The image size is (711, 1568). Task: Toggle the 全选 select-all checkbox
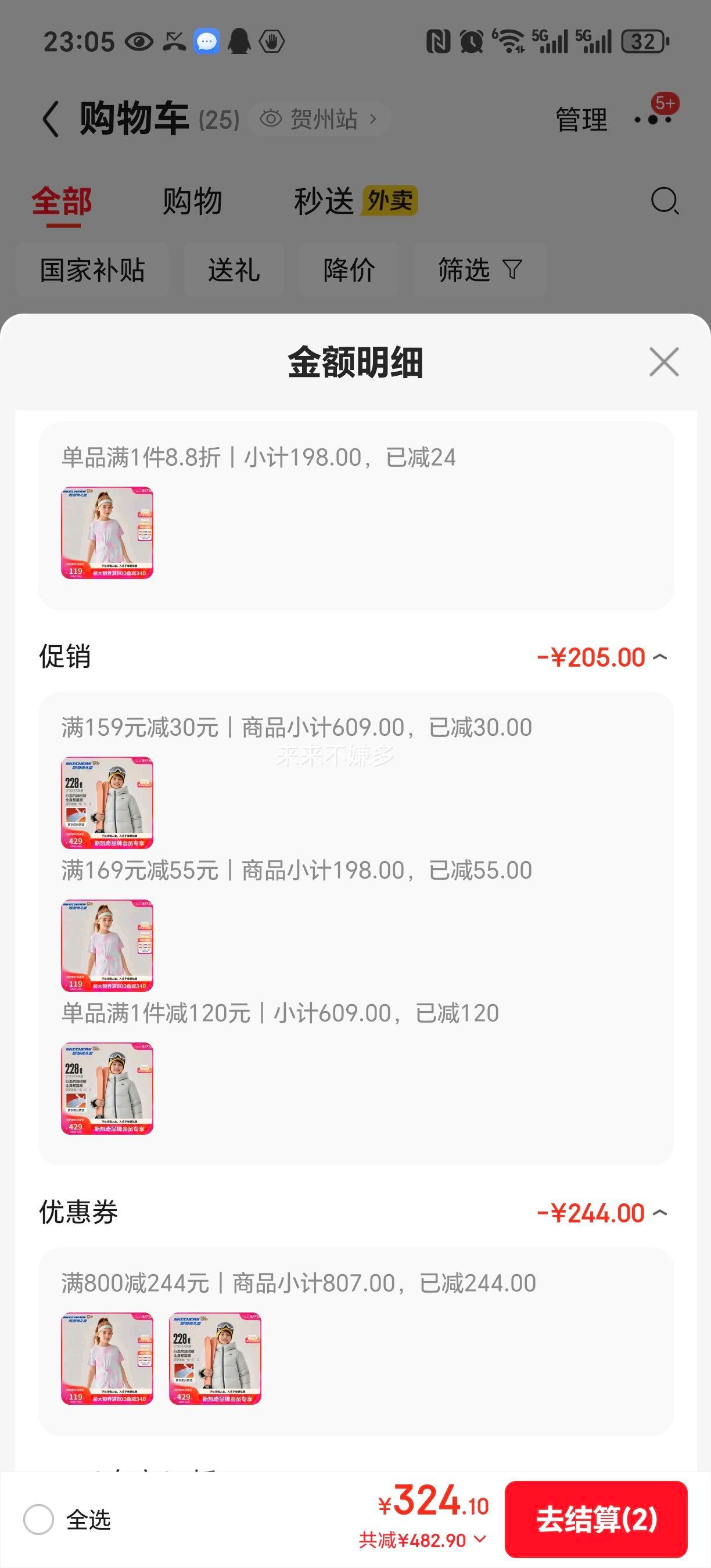tap(39, 1519)
